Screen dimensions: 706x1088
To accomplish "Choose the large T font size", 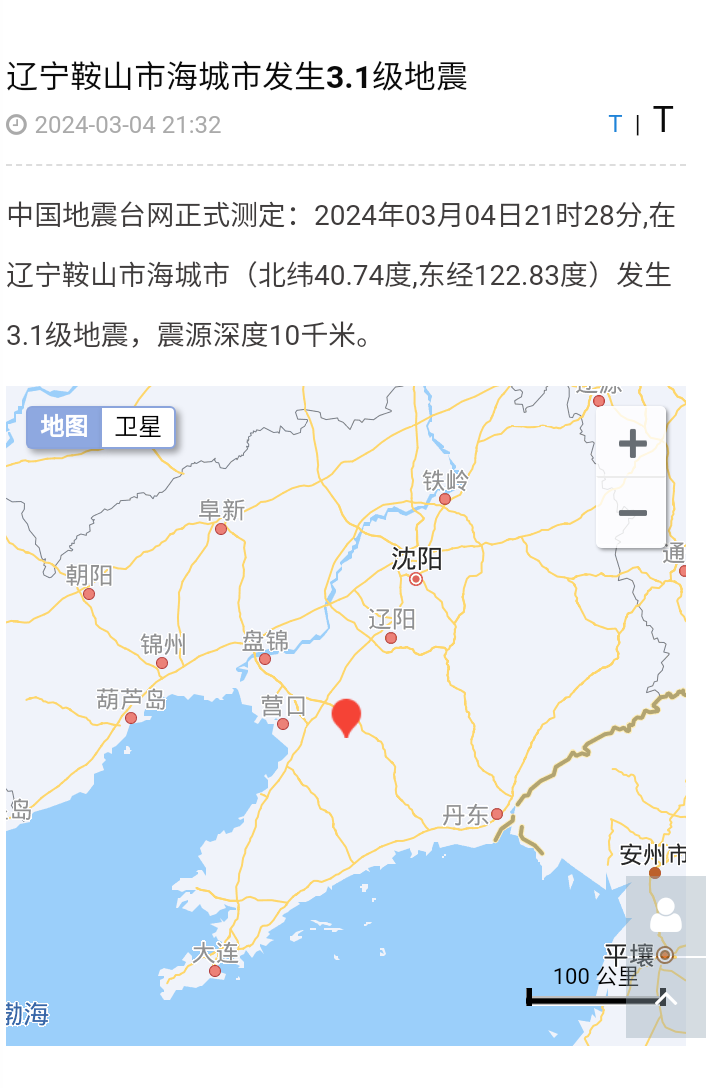I will coord(663,120).
